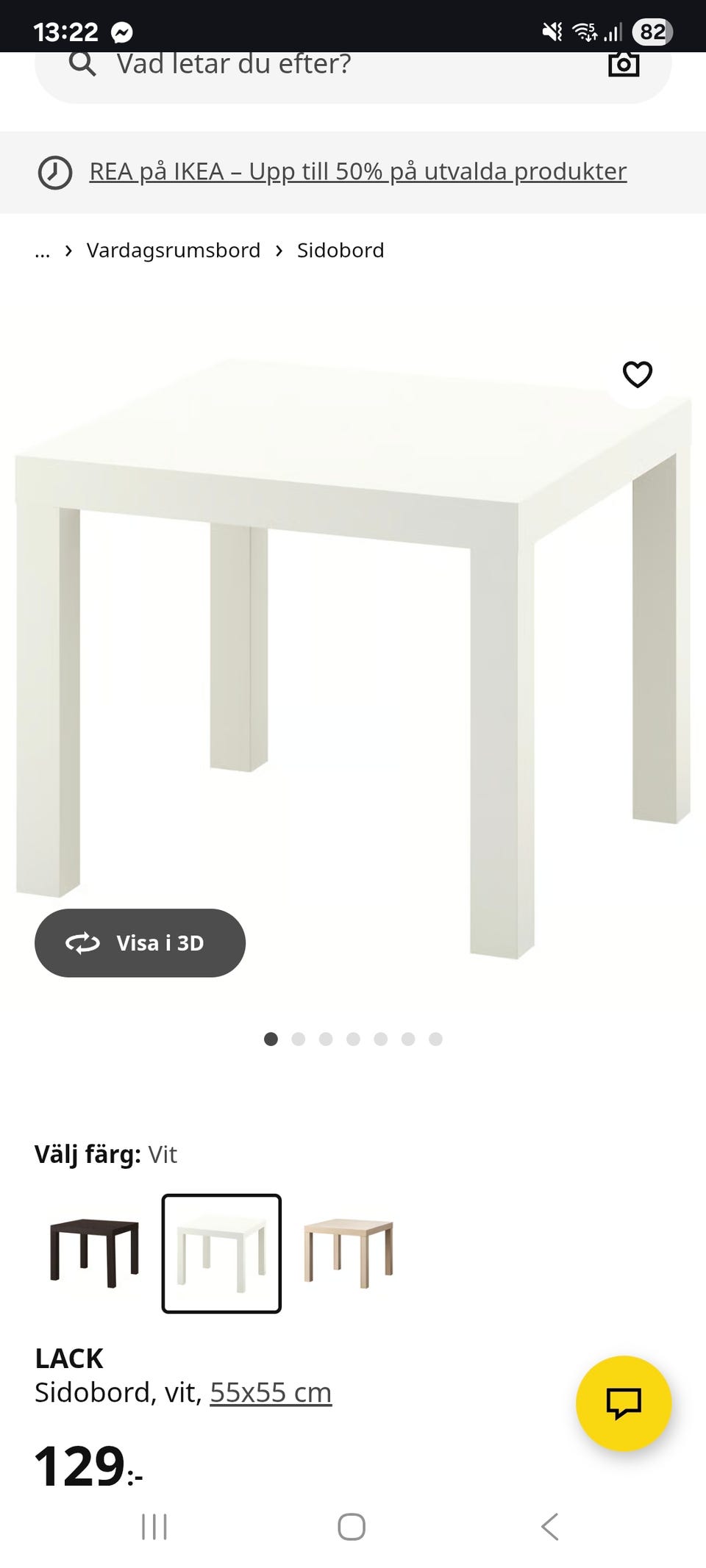Screen dimensions: 706x1568
Task: Open the yellow chat bubble assistant
Action: [623, 1403]
